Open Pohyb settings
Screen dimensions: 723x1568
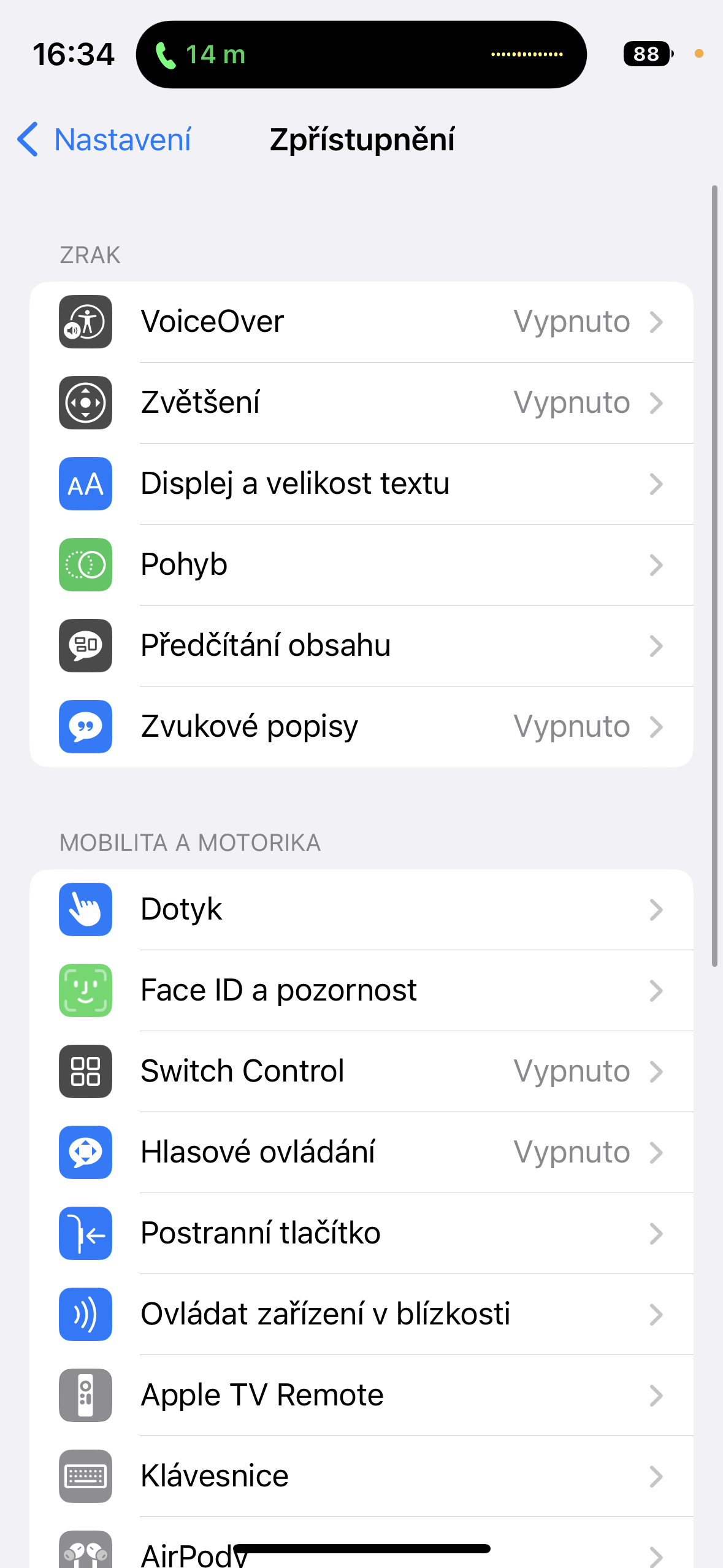pyautogui.click(x=361, y=565)
